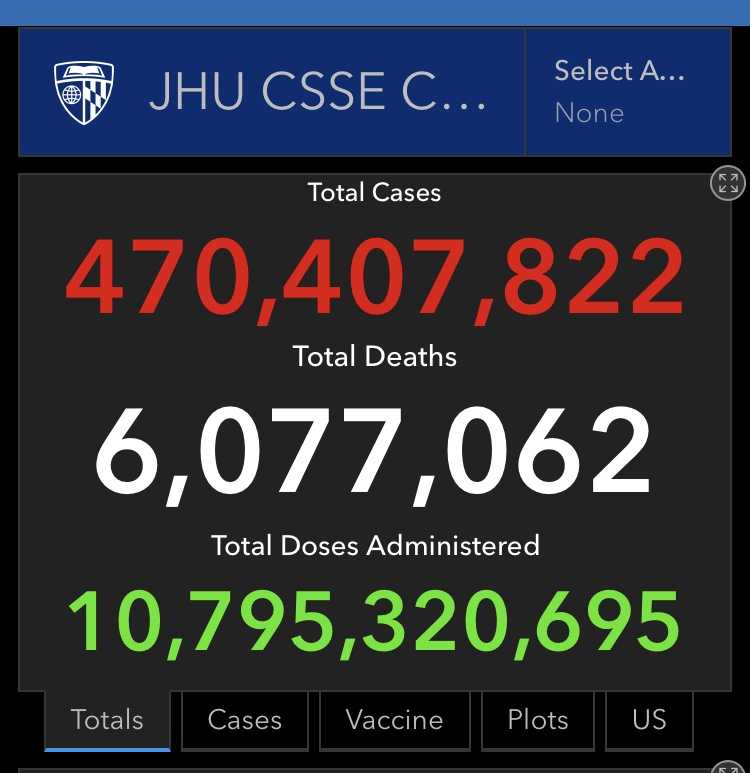Switch to the Vaccine tab
Viewport: 750px width, 773px height.
[394, 720]
